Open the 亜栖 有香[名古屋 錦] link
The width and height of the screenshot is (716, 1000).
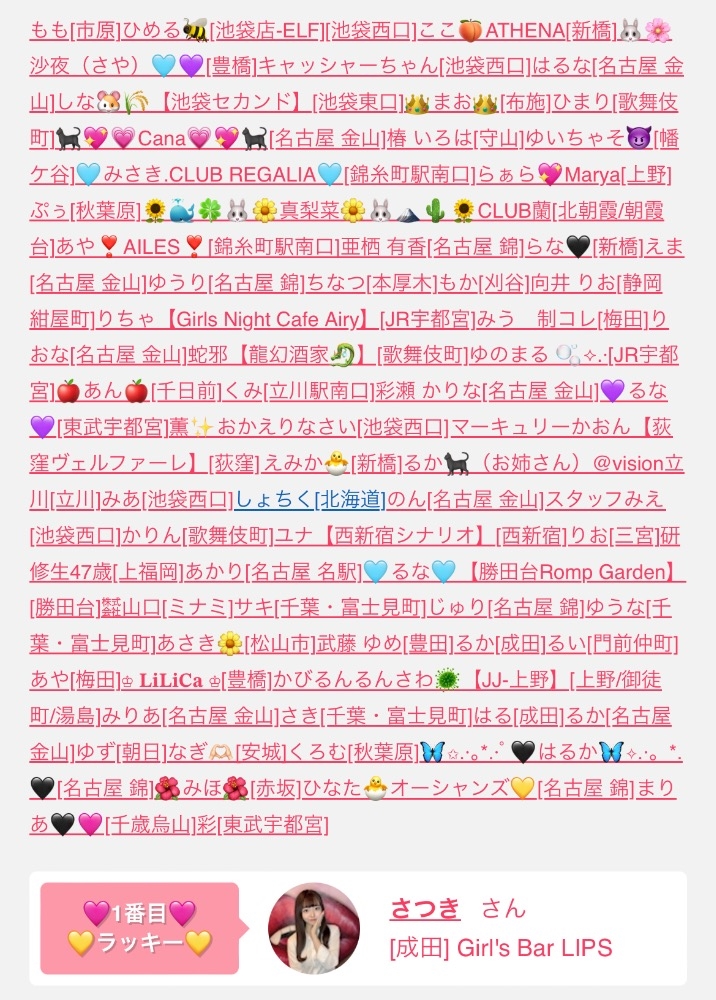(x=432, y=247)
